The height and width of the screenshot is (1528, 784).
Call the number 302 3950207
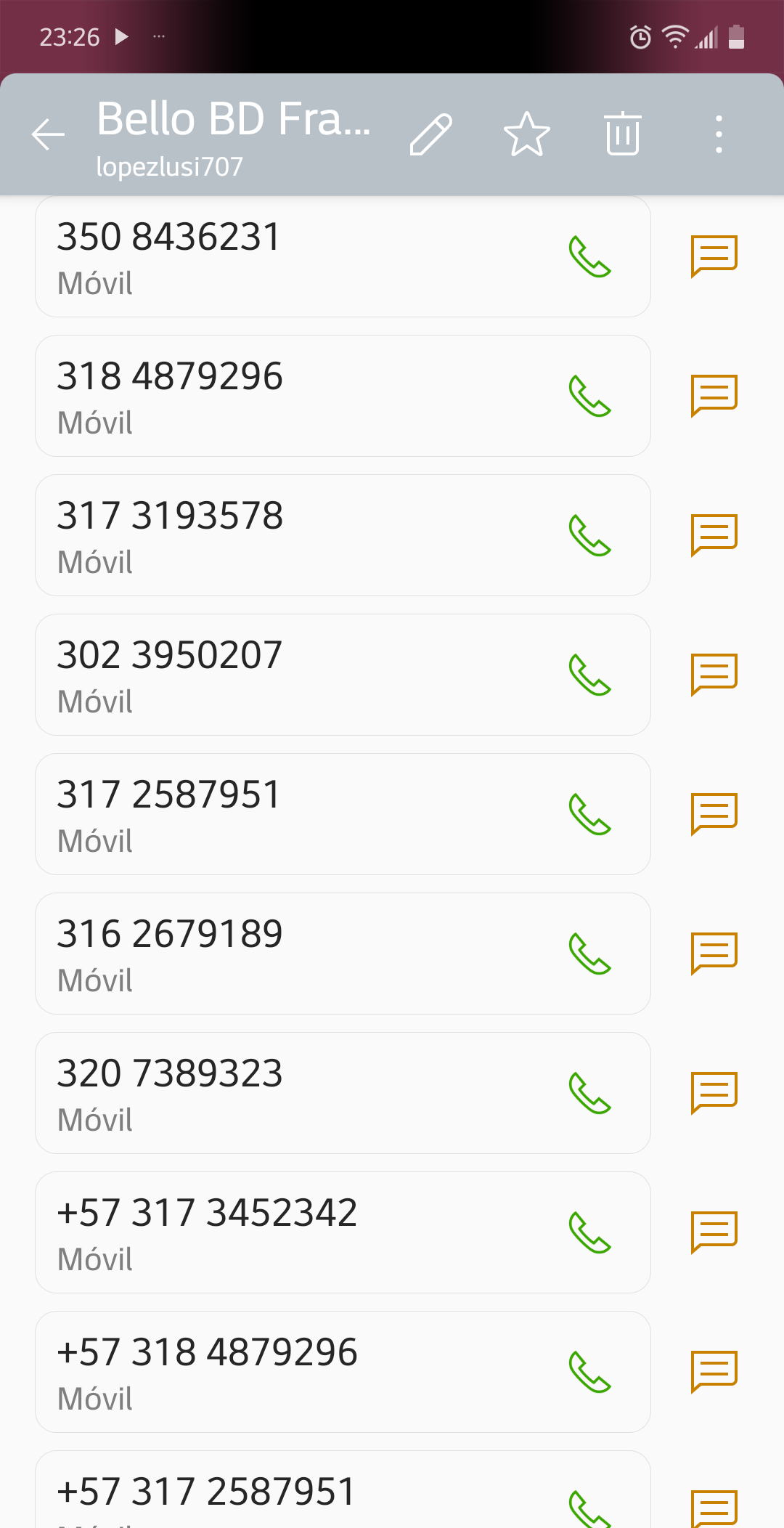point(590,675)
